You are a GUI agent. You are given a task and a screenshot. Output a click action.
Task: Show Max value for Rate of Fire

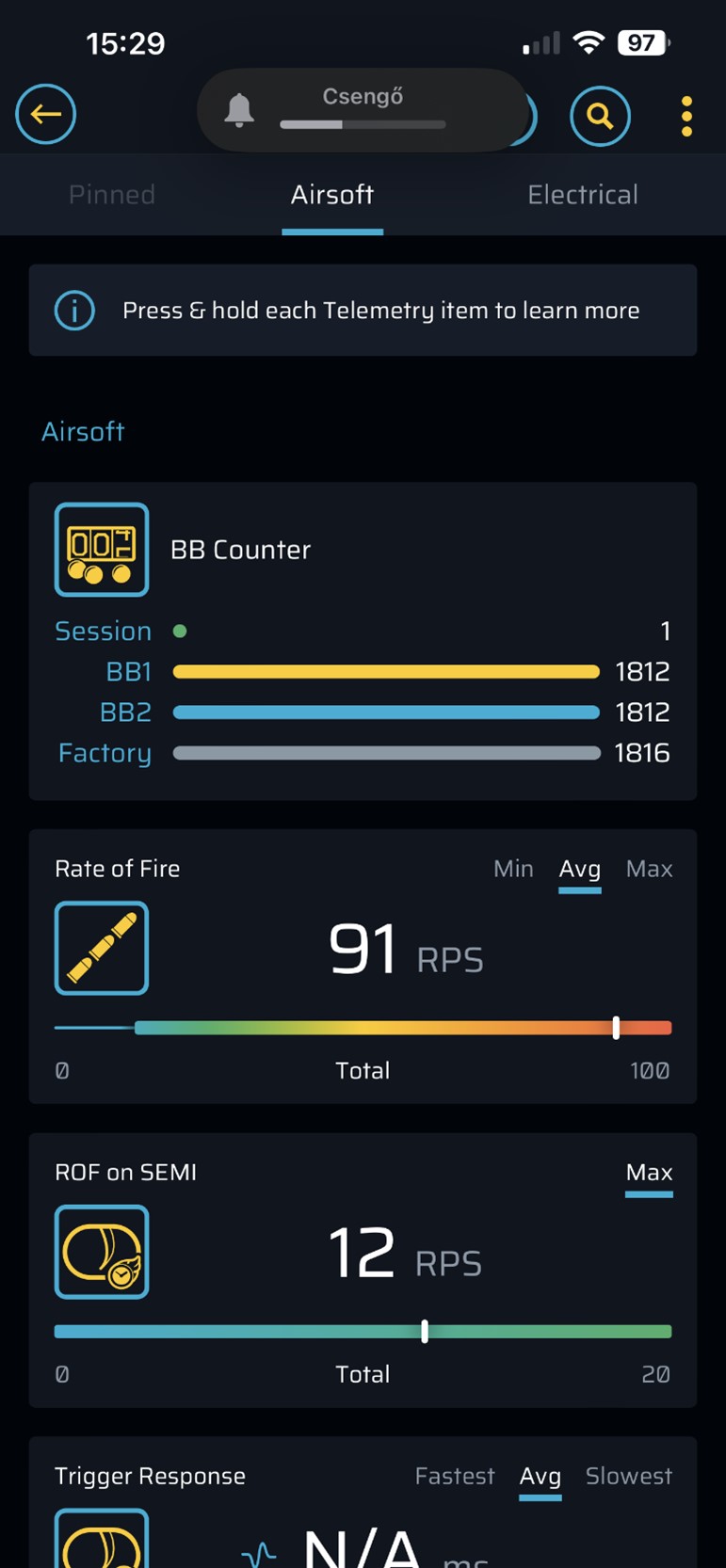[x=649, y=869]
